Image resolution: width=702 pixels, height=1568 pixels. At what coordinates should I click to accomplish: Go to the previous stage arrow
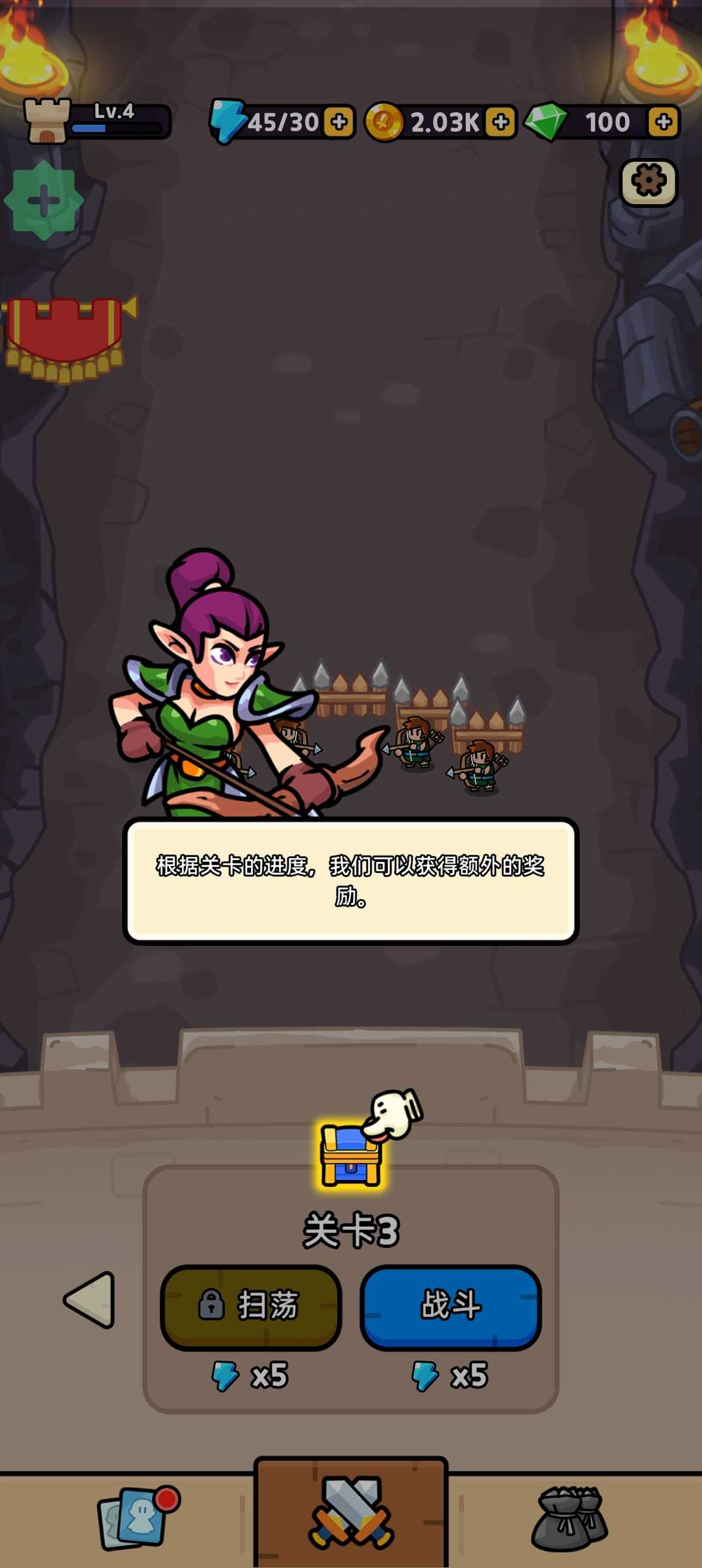pos(90,1300)
